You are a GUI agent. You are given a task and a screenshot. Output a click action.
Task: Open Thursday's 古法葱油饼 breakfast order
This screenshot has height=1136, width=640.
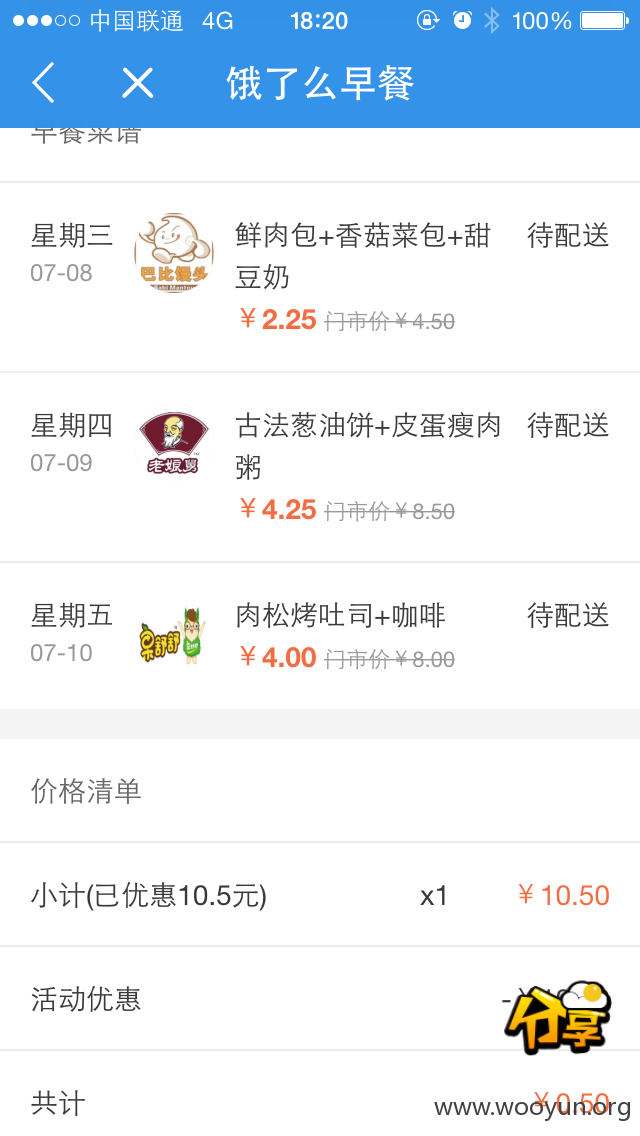coord(320,467)
